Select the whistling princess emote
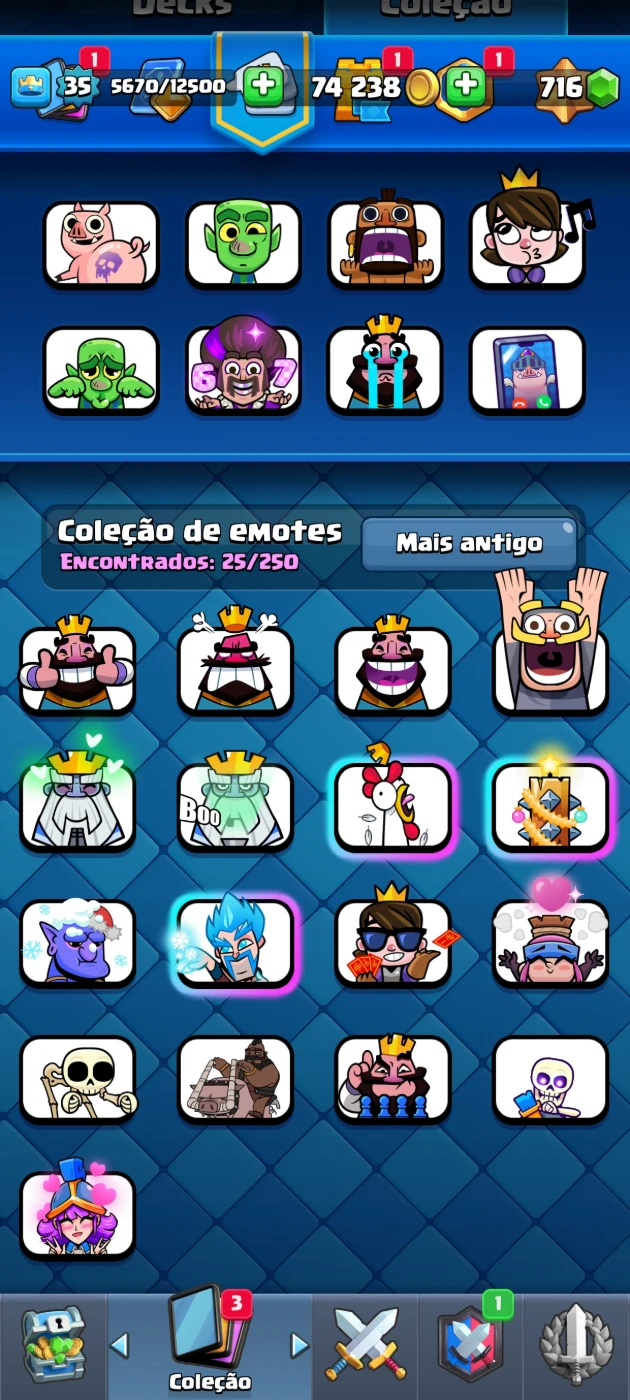 527,244
